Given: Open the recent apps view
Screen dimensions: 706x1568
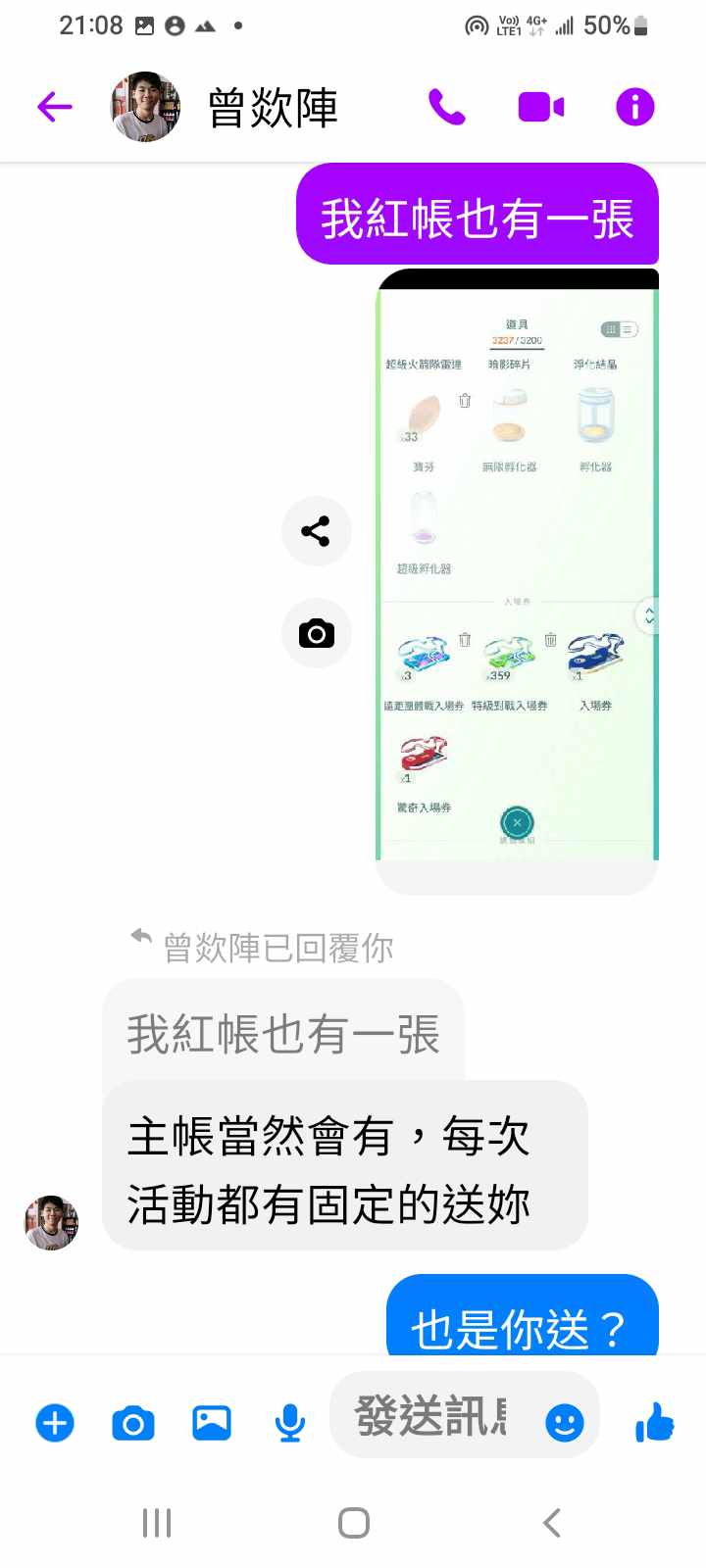Looking at the screenshot, I should click(x=157, y=1523).
